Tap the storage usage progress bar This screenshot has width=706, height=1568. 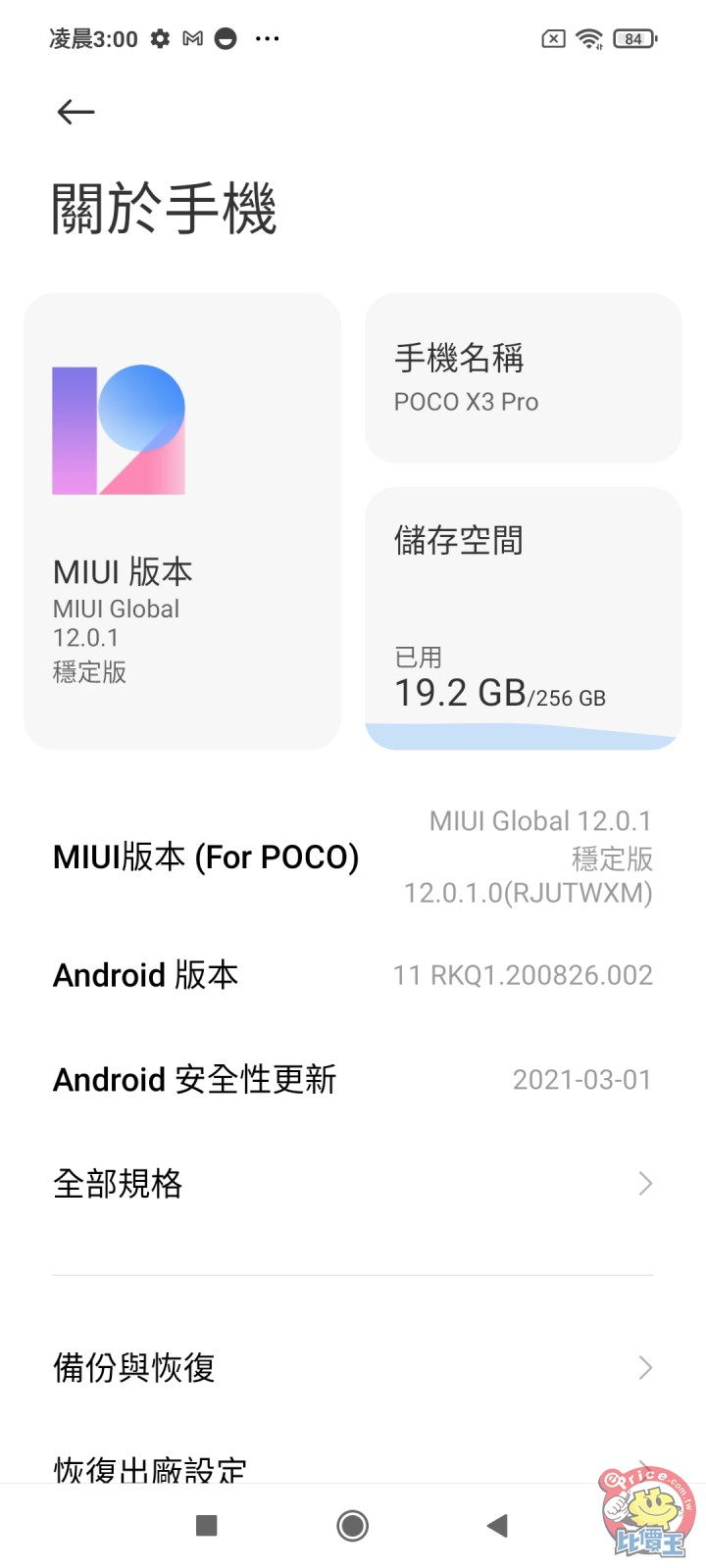point(522,733)
